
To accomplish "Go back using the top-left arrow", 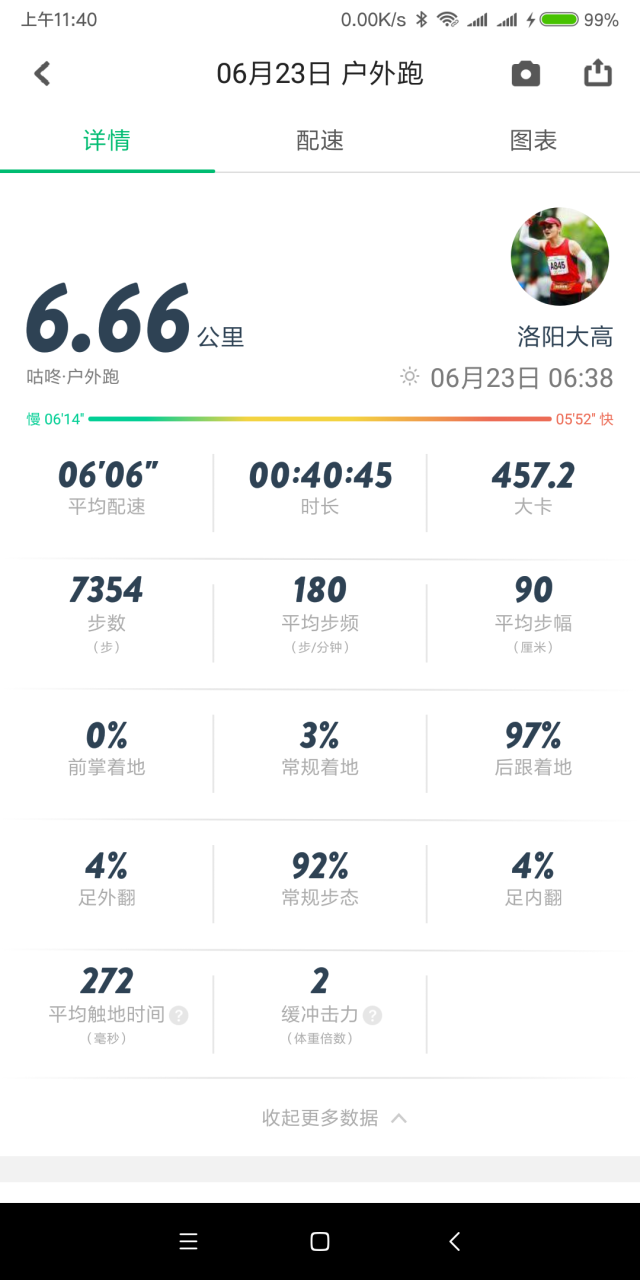I will [42, 73].
